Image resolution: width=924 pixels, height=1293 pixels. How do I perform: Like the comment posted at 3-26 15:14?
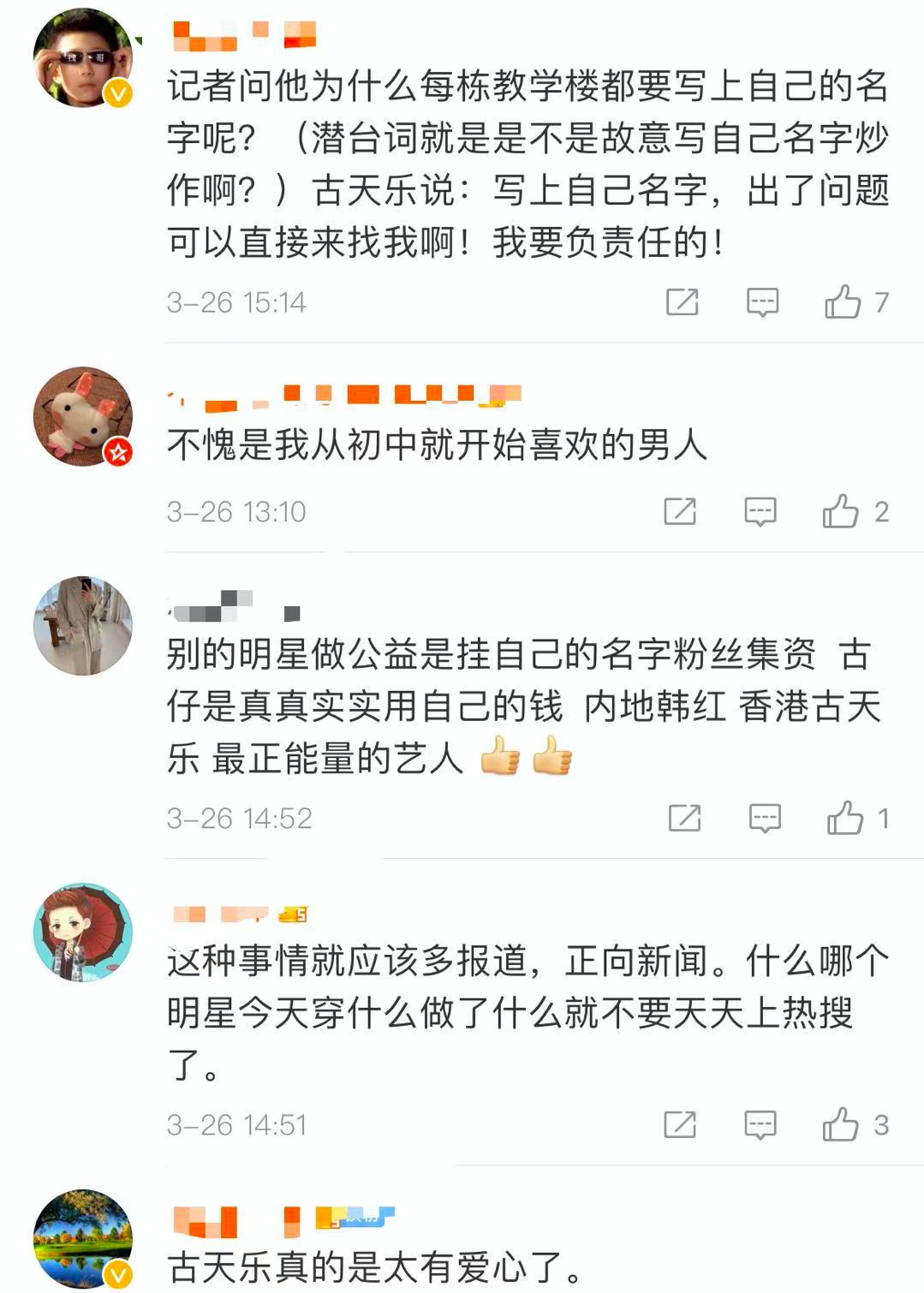[843, 302]
